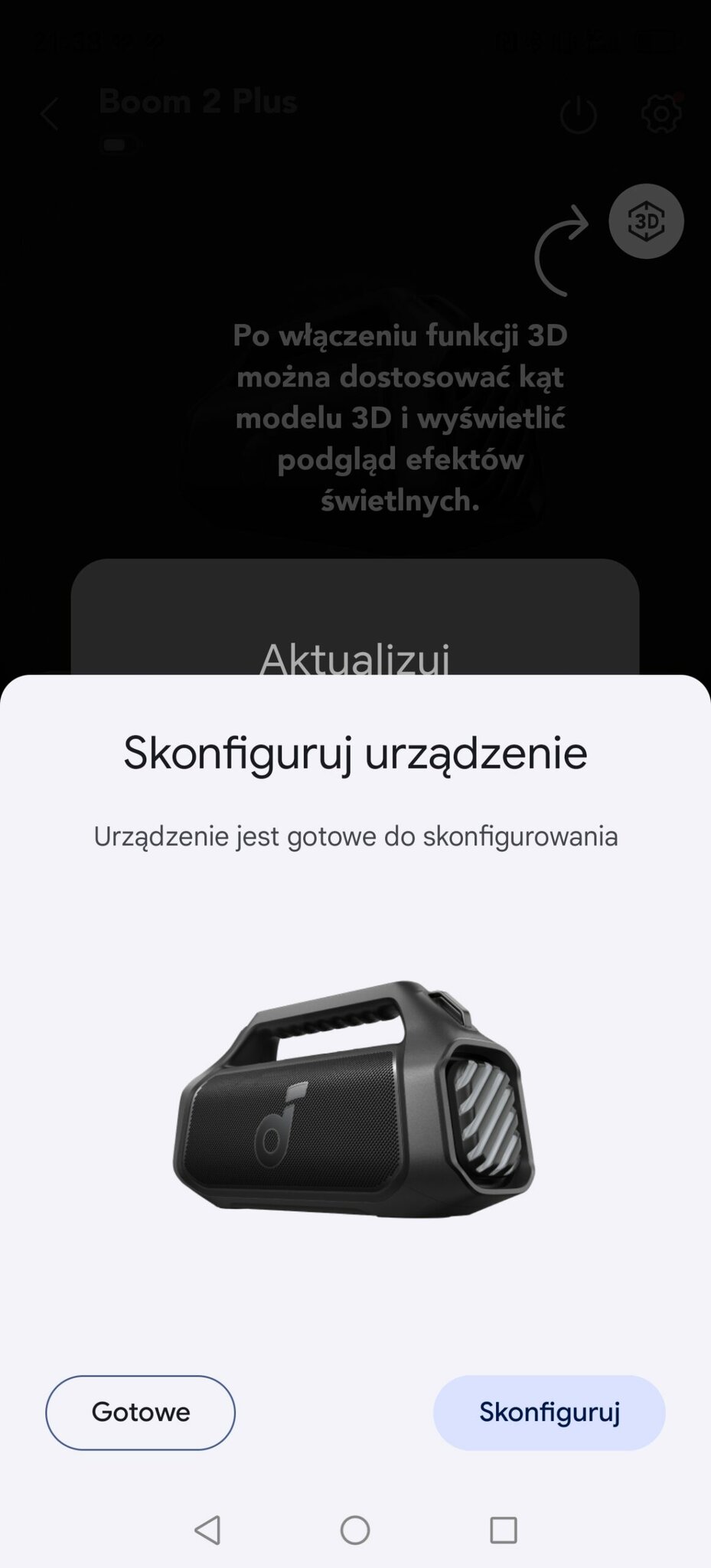The height and width of the screenshot is (1568, 711).
Task: Tap the Skonfiguruj button
Action: (549, 1412)
